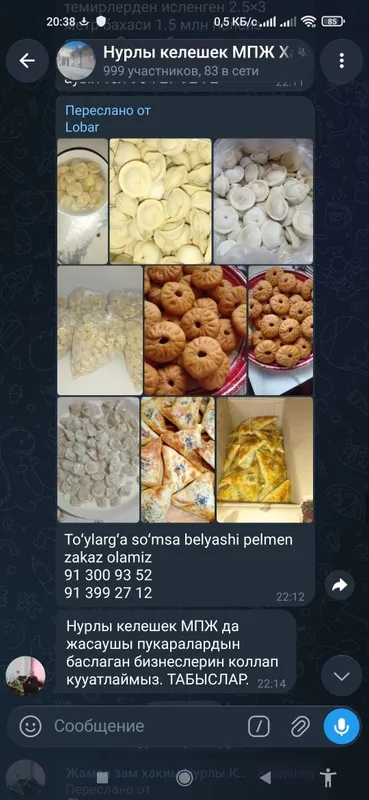Tap the system home button

point(184,778)
